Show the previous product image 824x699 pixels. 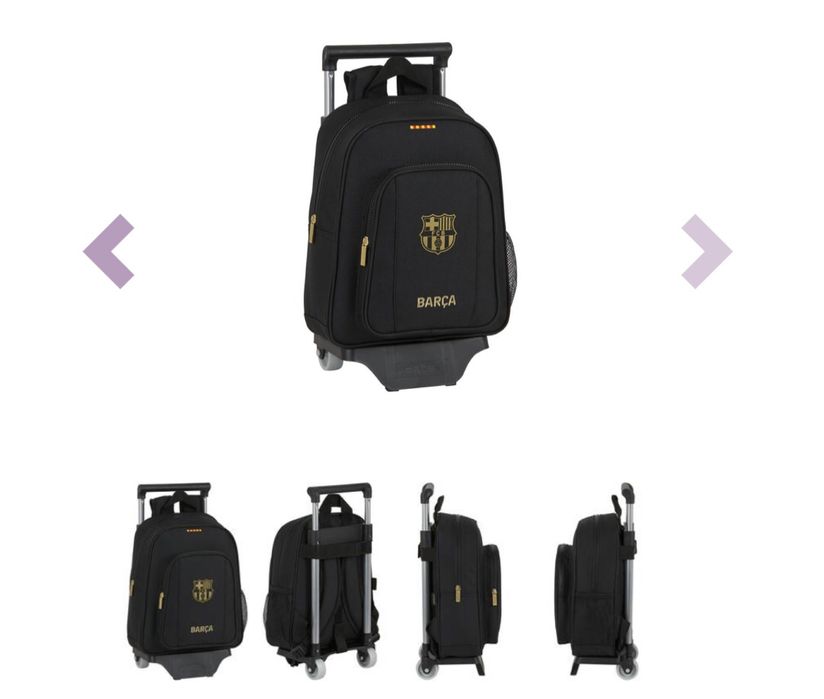(109, 251)
